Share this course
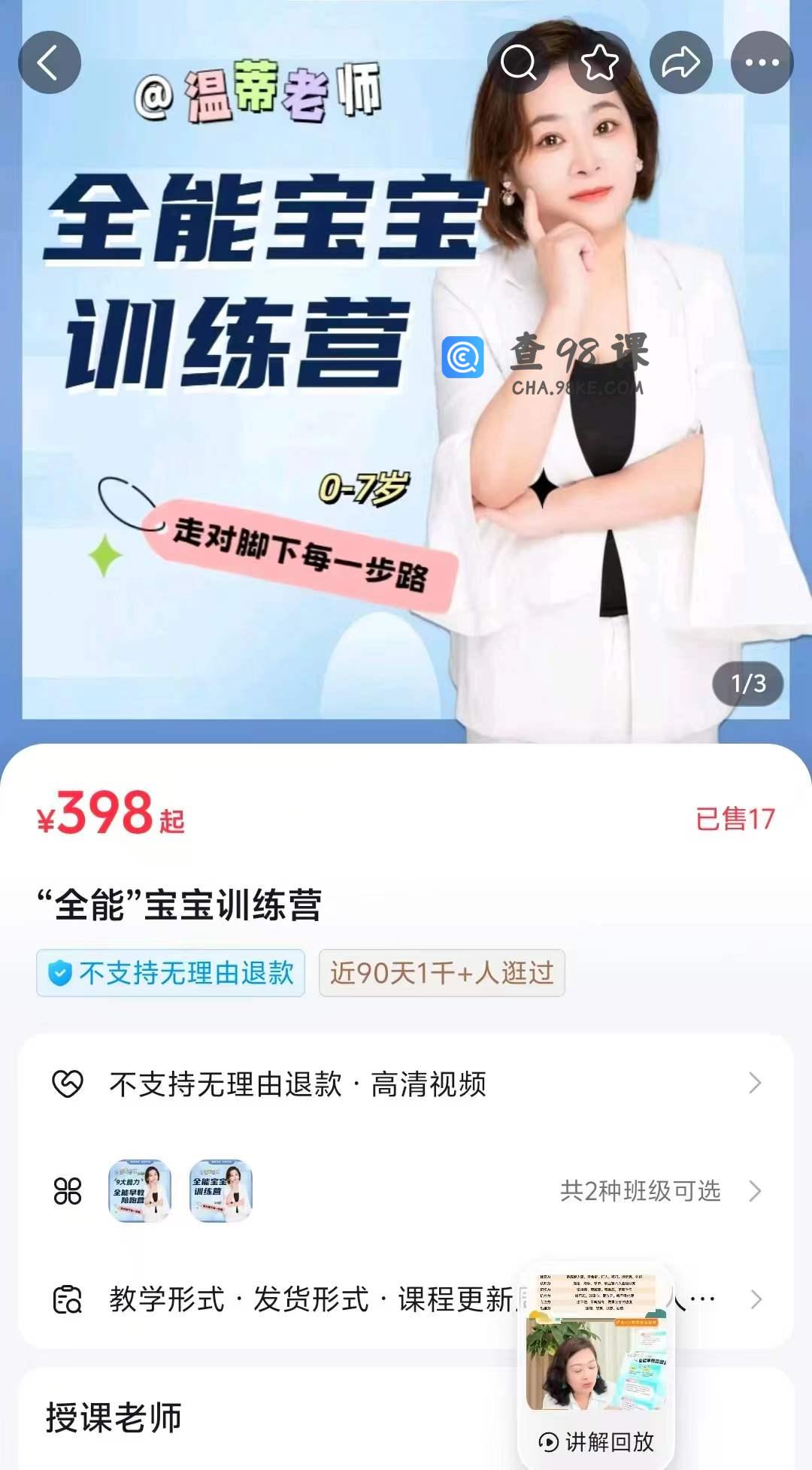This screenshot has width=812, height=1470. pyautogui.click(x=681, y=62)
